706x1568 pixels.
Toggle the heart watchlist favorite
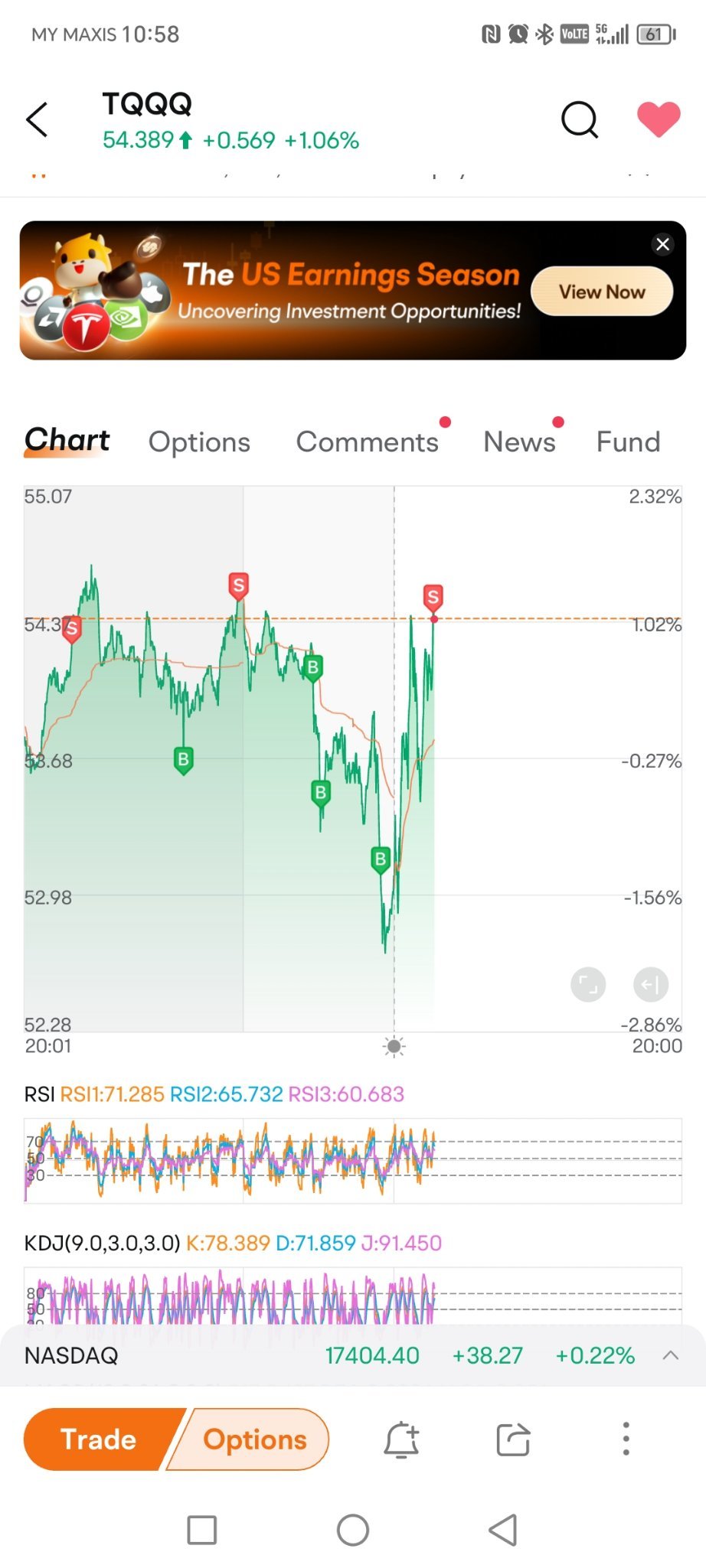pos(659,119)
